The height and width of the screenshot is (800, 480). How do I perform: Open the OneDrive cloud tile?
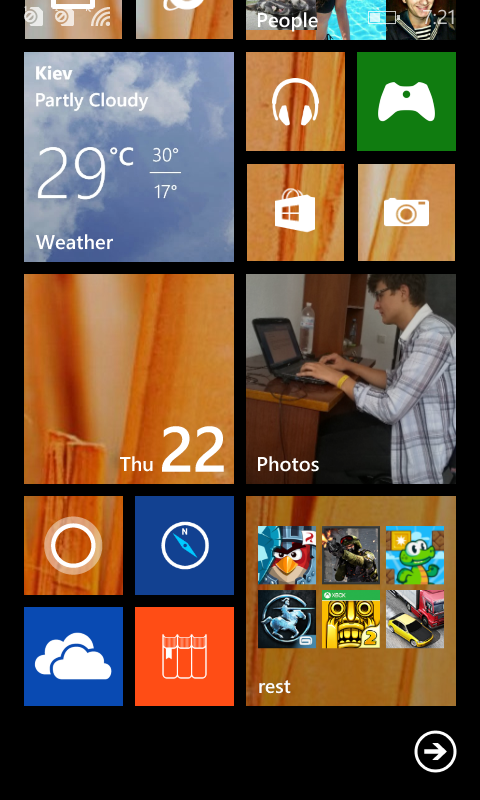click(x=73, y=656)
